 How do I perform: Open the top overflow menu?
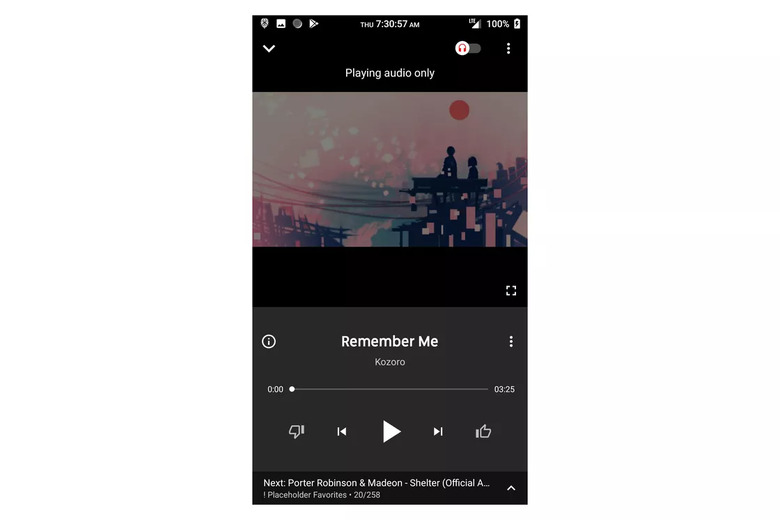(x=508, y=48)
